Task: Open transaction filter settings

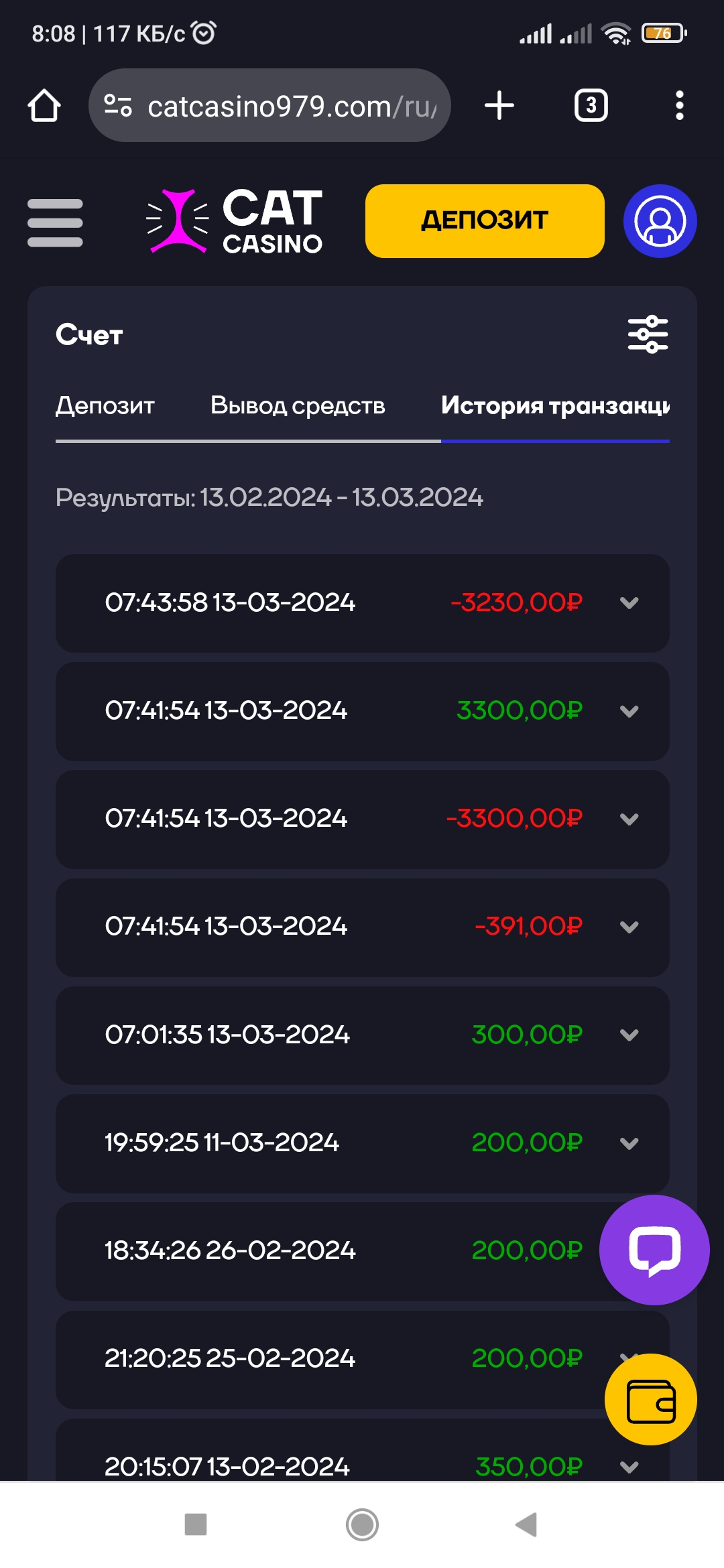Action: [x=648, y=334]
